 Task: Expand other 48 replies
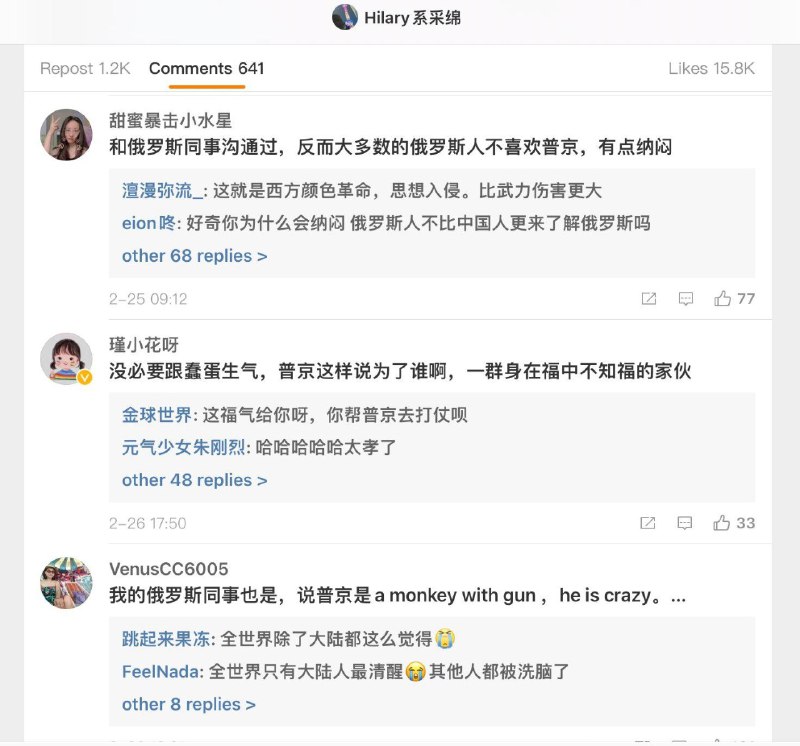(x=194, y=480)
